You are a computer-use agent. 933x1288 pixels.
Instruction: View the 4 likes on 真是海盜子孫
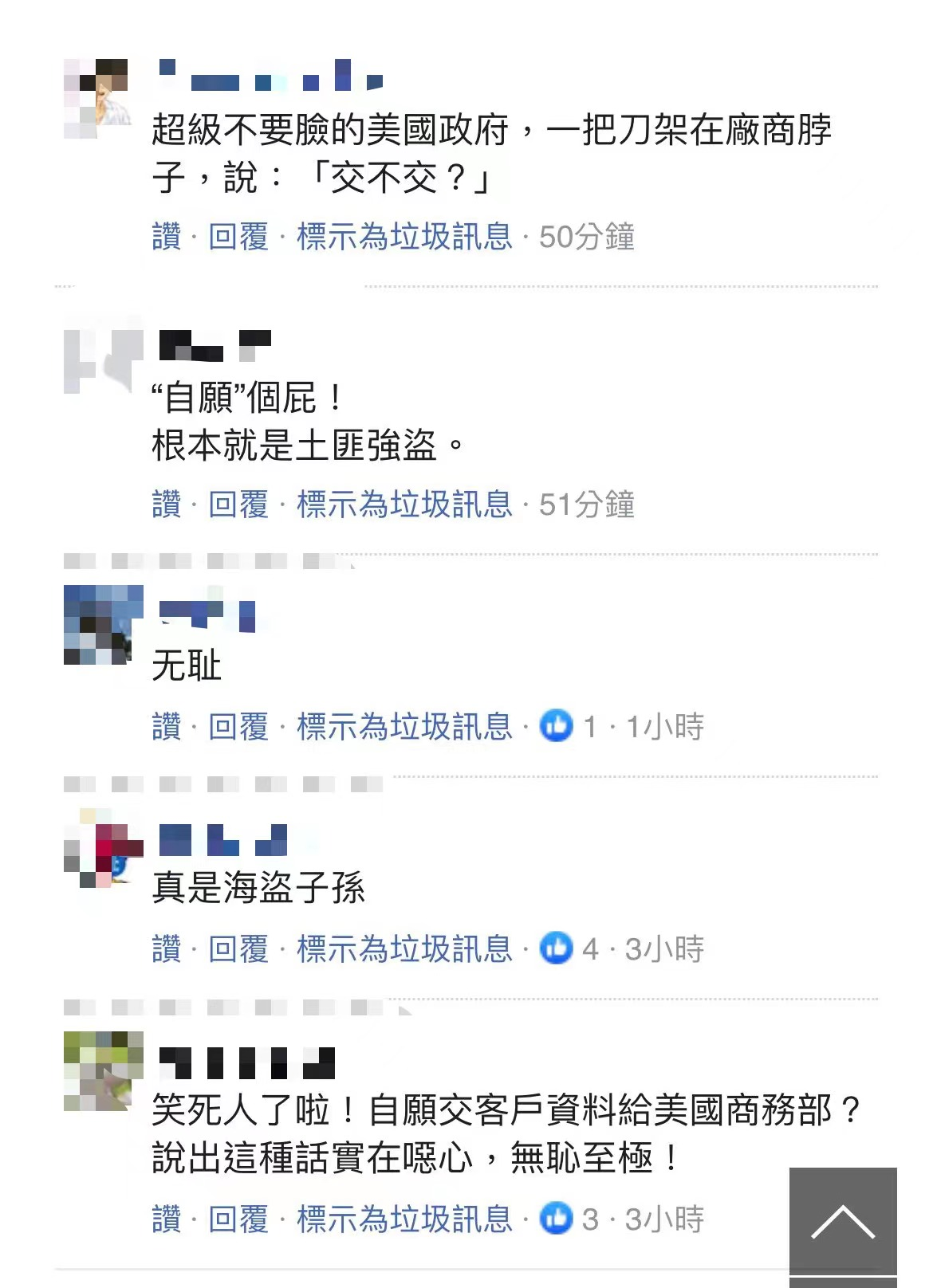pyautogui.click(x=569, y=948)
